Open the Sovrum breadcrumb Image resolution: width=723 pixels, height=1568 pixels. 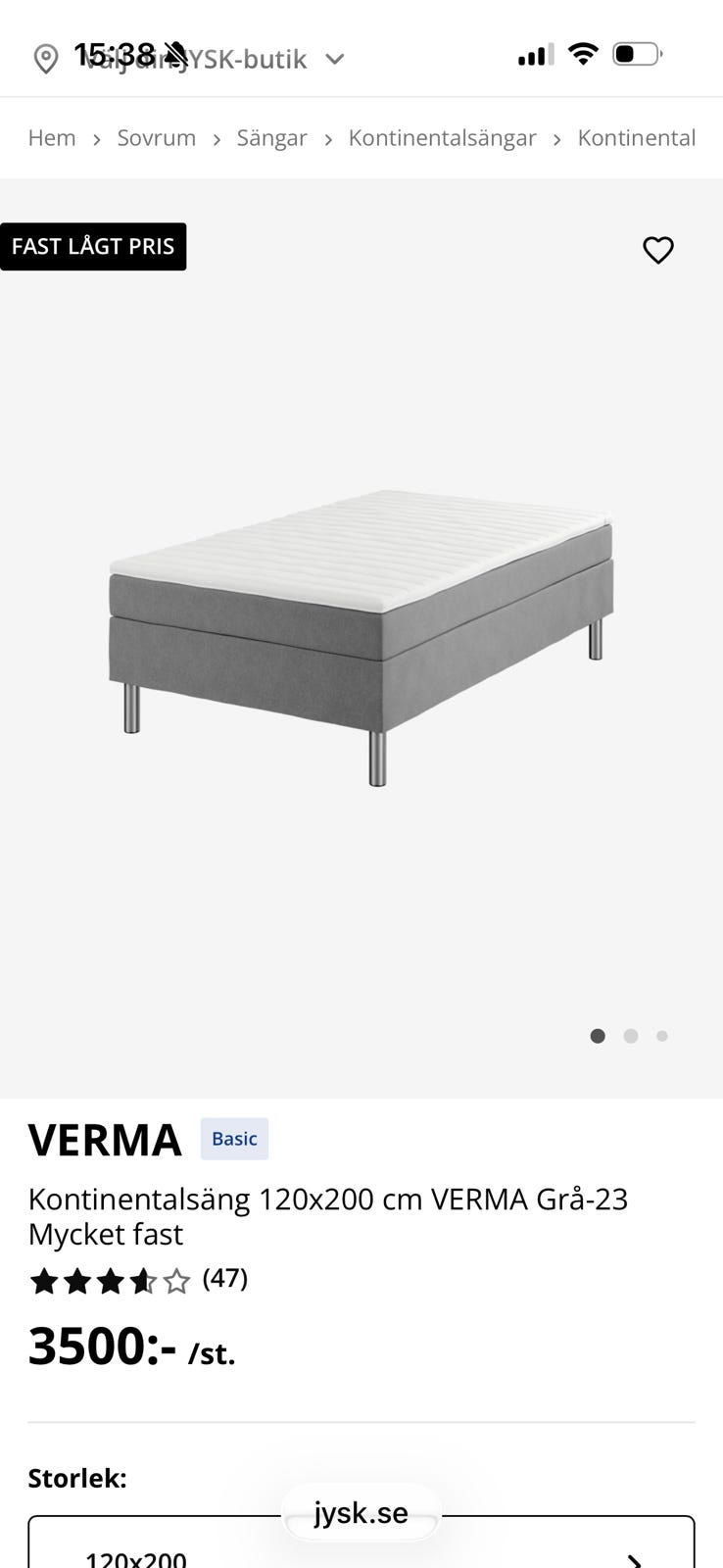tap(157, 138)
